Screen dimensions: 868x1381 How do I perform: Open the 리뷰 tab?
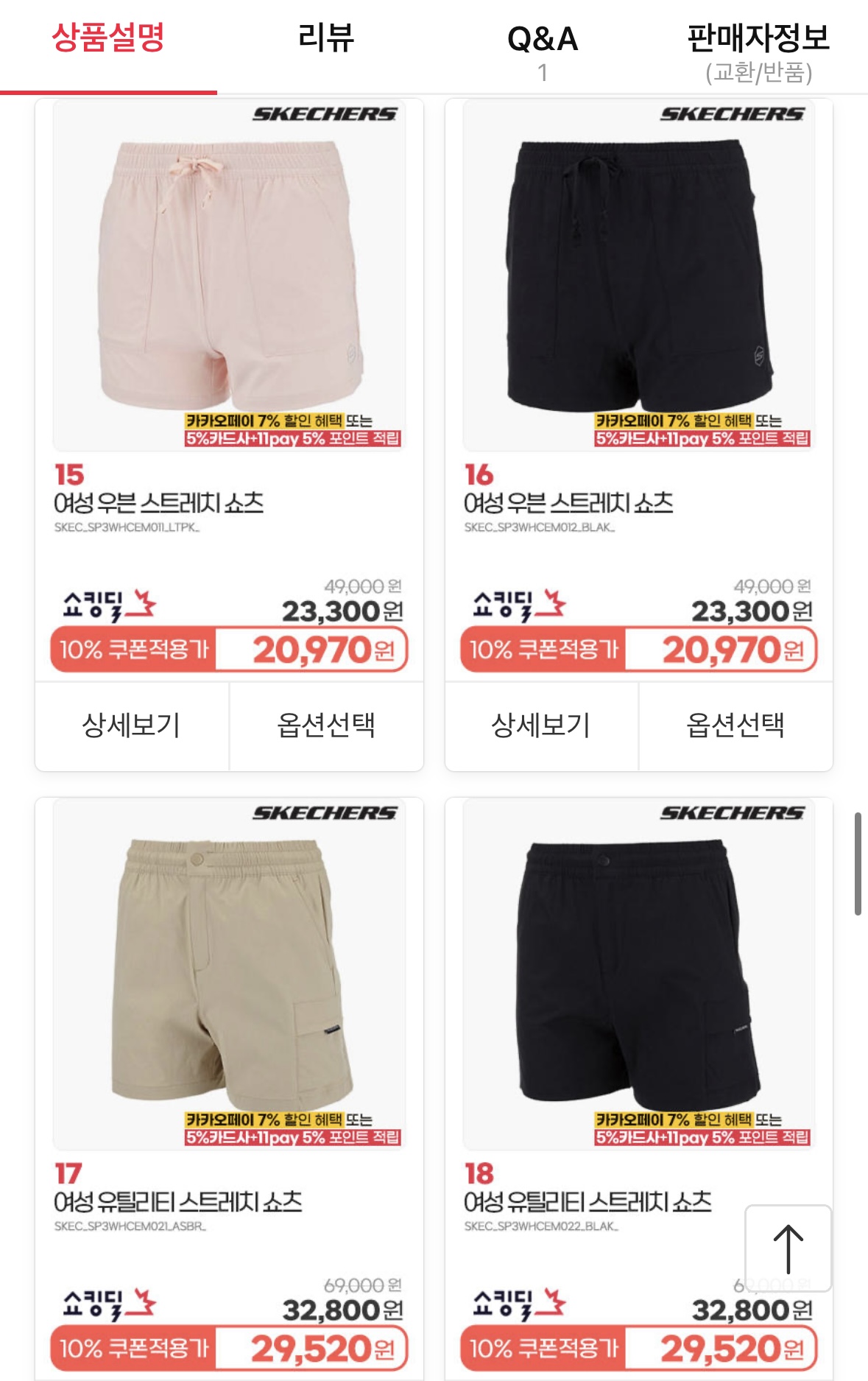[325, 38]
